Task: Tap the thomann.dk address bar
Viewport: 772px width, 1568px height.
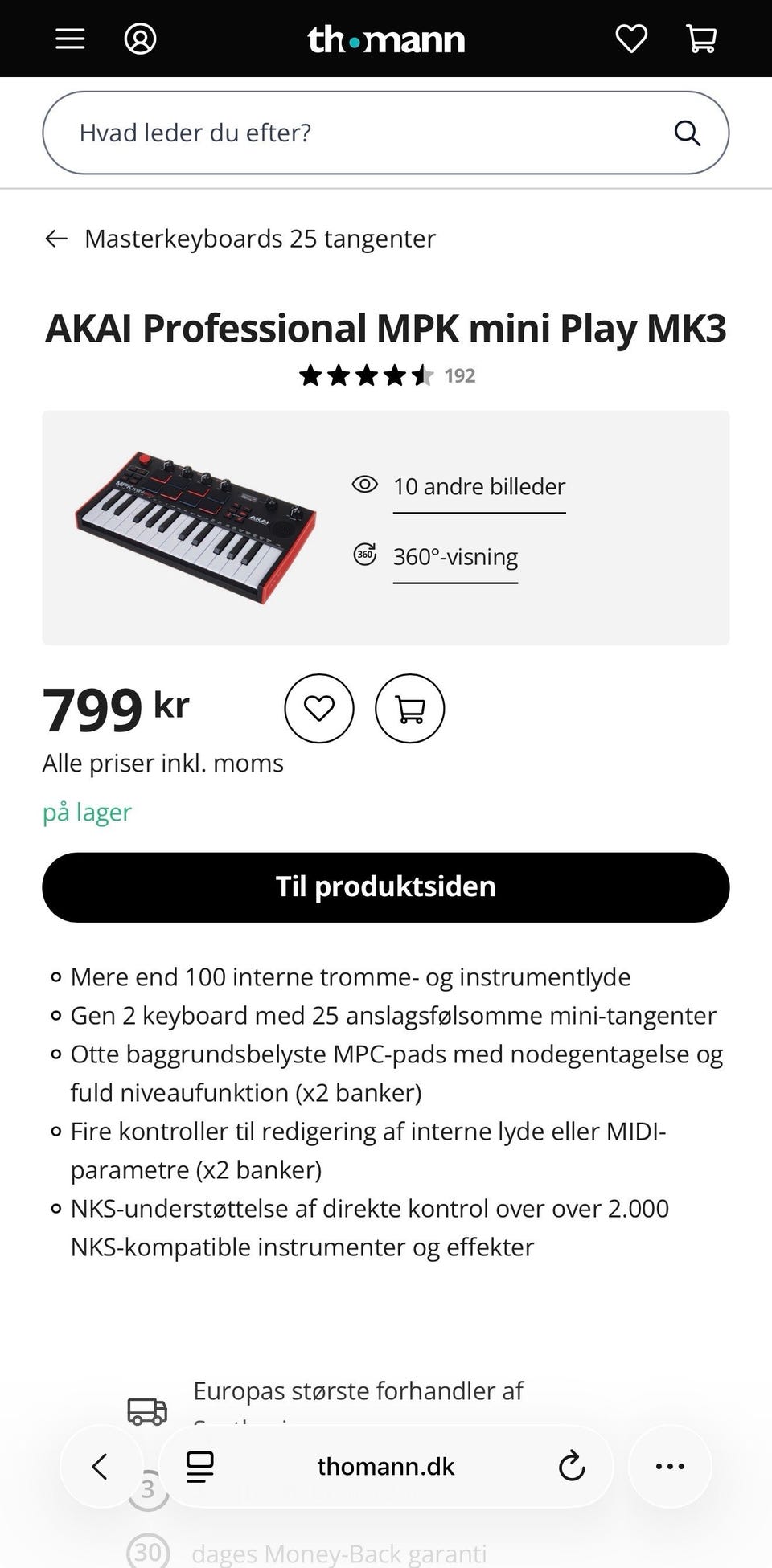Action: (x=385, y=1466)
